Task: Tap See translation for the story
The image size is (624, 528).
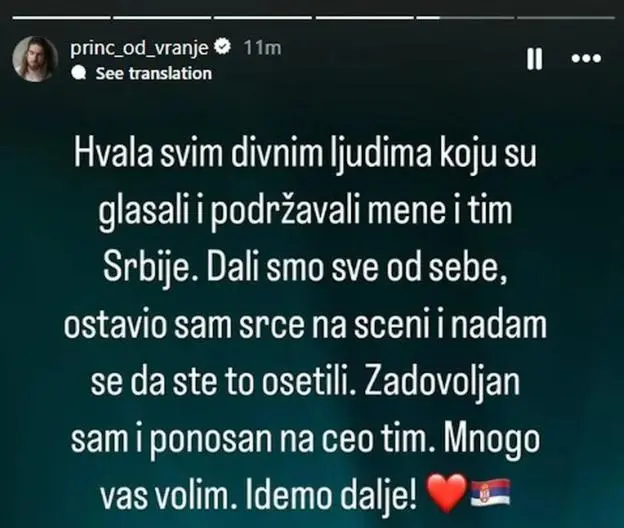Action: pyautogui.click(x=153, y=73)
